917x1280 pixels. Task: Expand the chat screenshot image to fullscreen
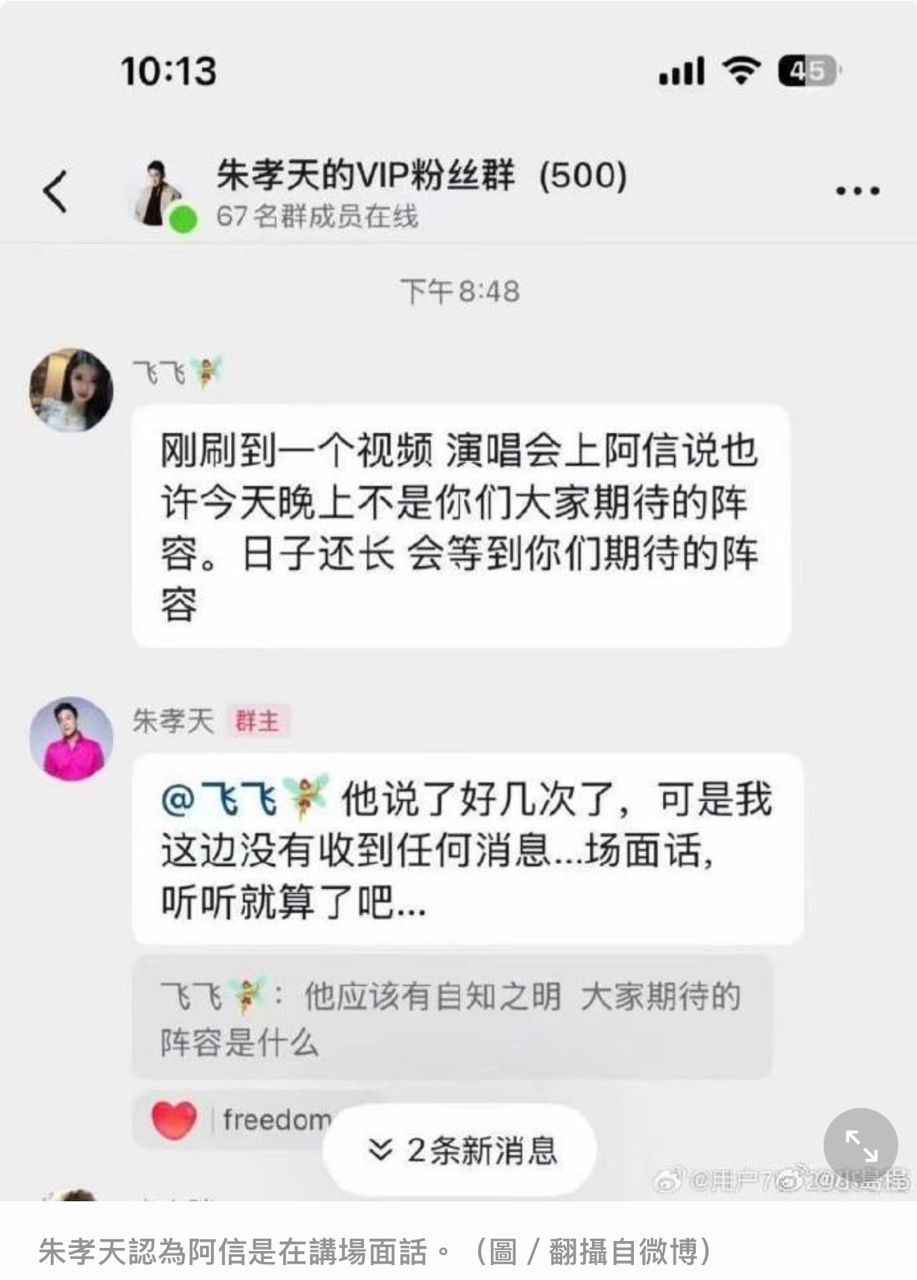pyautogui.click(x=860, y=1145)
